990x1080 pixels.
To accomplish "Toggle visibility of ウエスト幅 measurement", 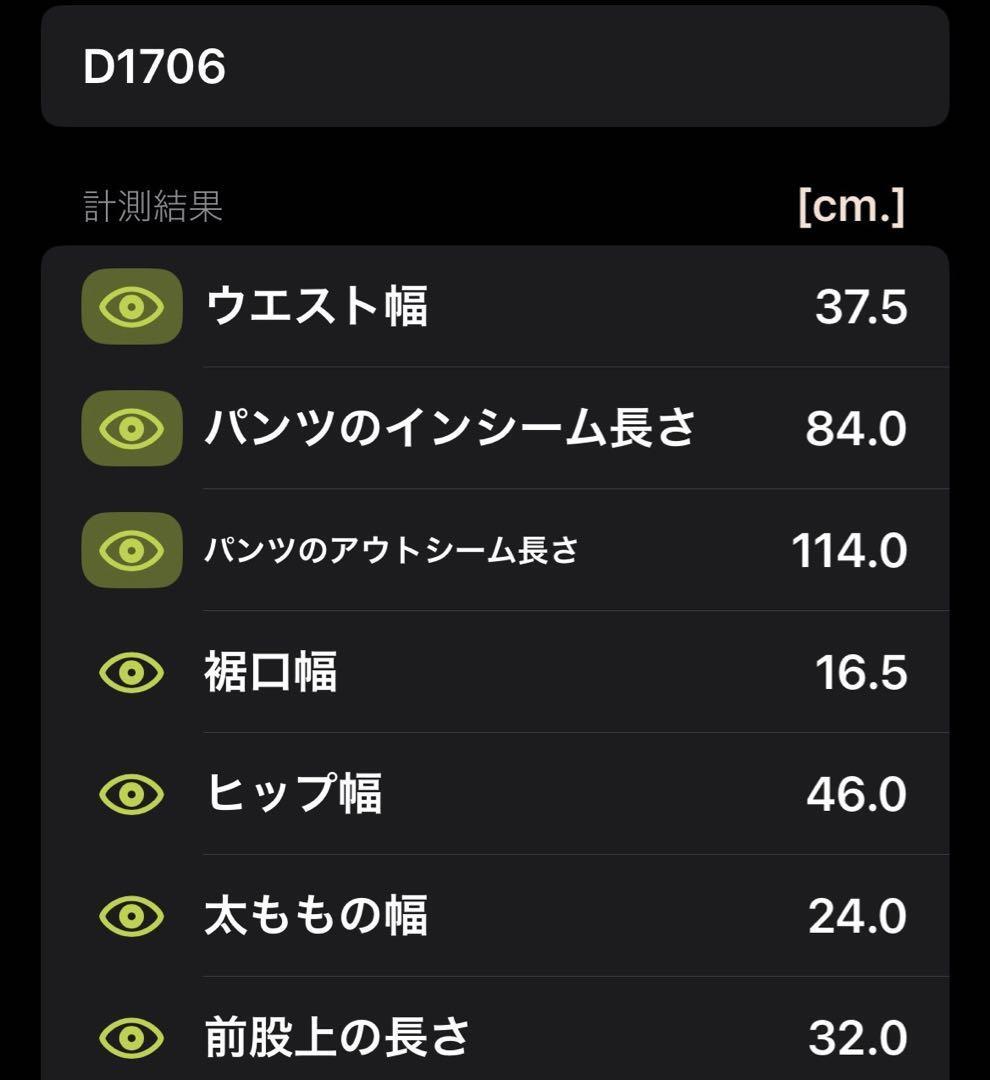I will click(x=132, y=307).
